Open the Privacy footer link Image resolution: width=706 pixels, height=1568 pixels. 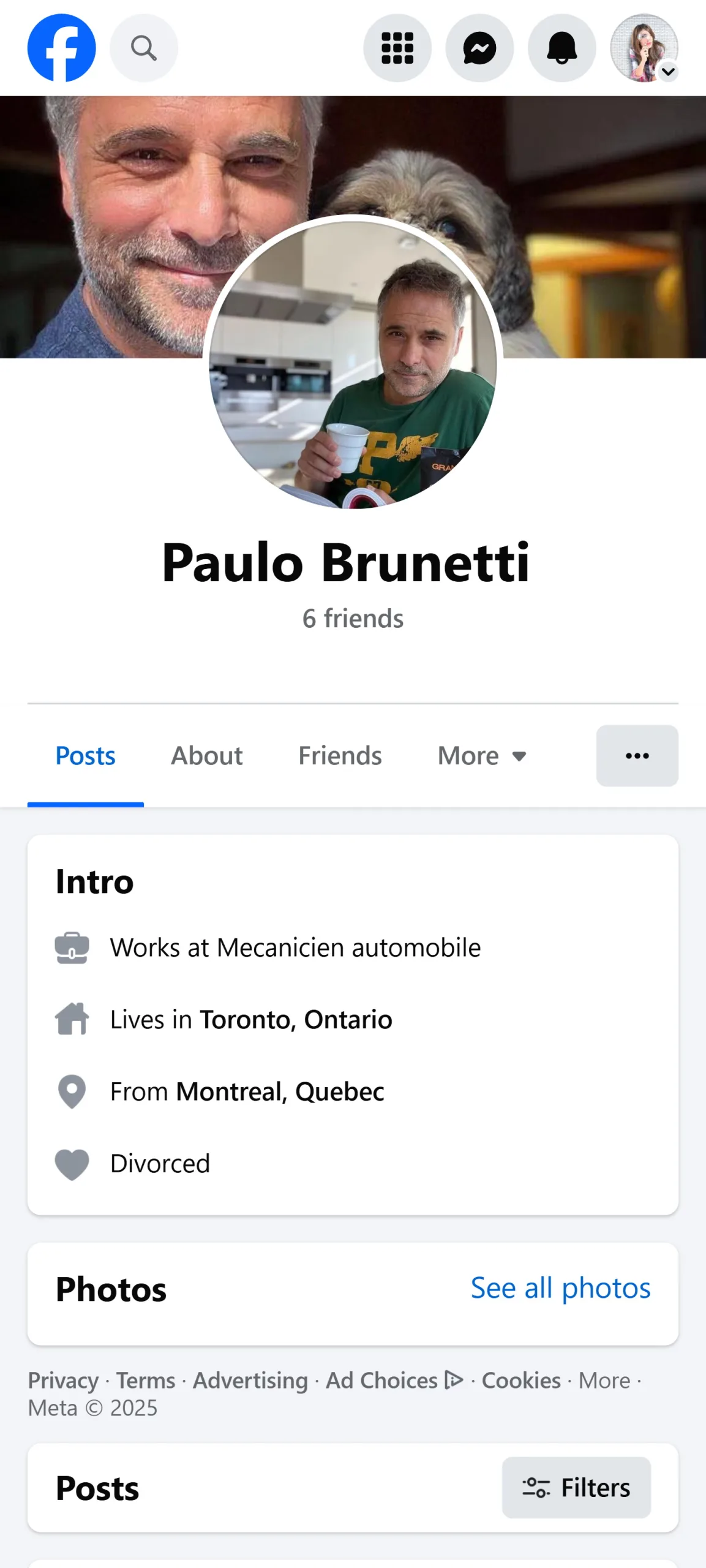coord(63,1381)
